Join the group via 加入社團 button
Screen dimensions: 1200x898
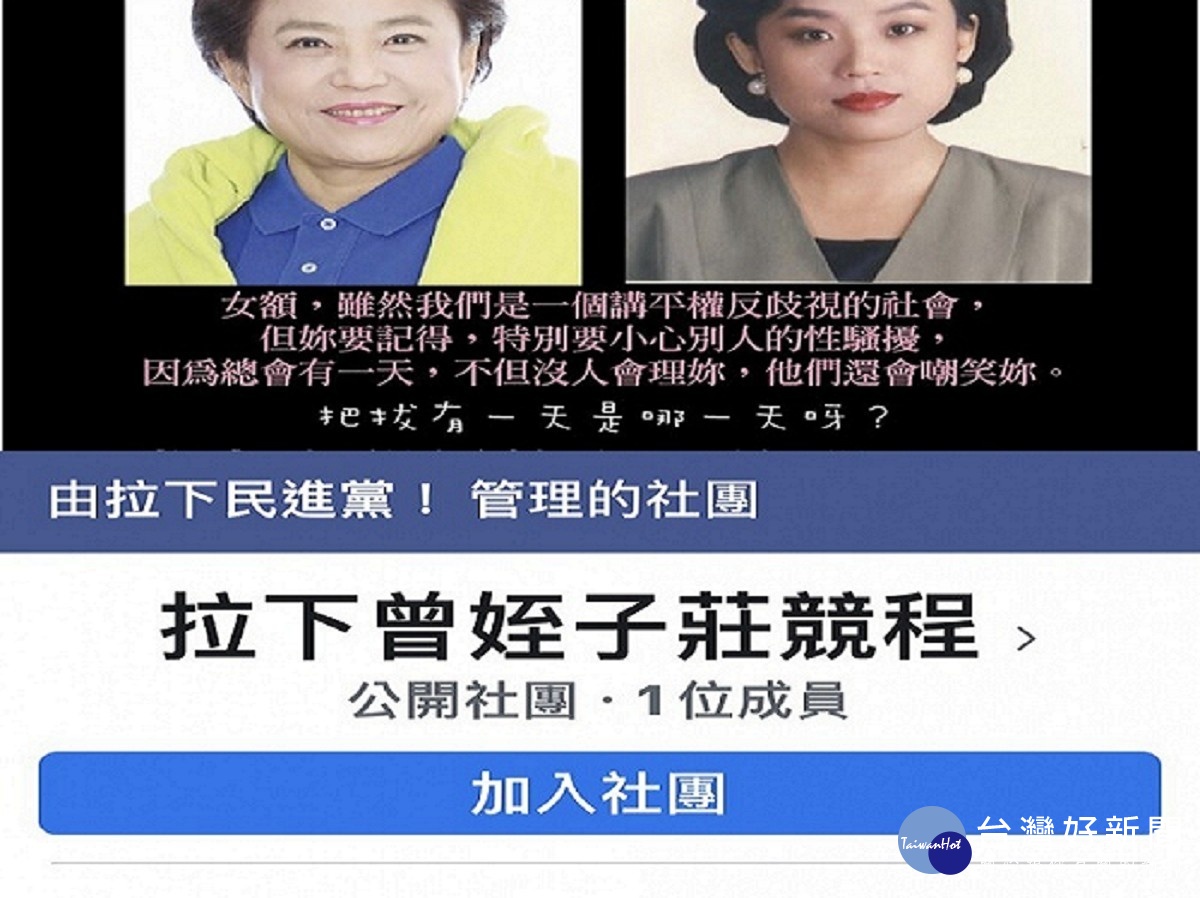point(598,794)
